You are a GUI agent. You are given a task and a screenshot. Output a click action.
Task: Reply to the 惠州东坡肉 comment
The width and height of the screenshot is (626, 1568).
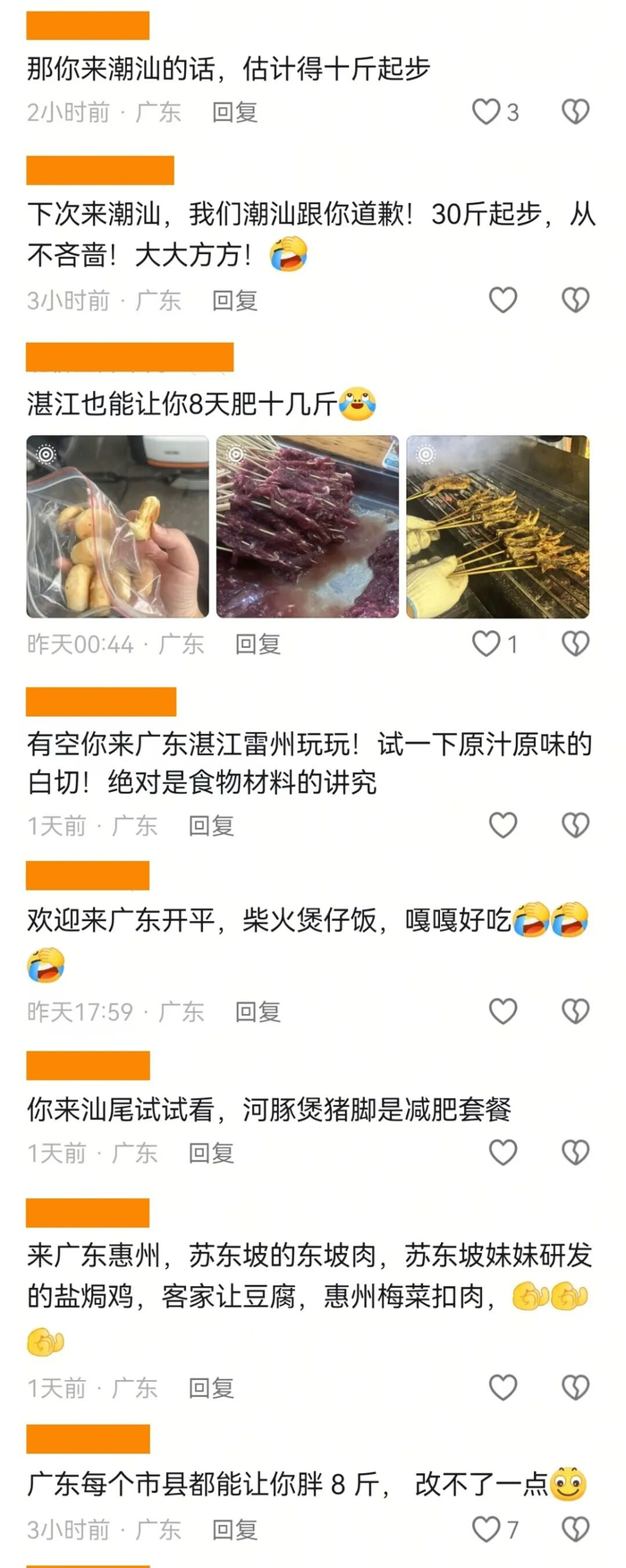211,1387
